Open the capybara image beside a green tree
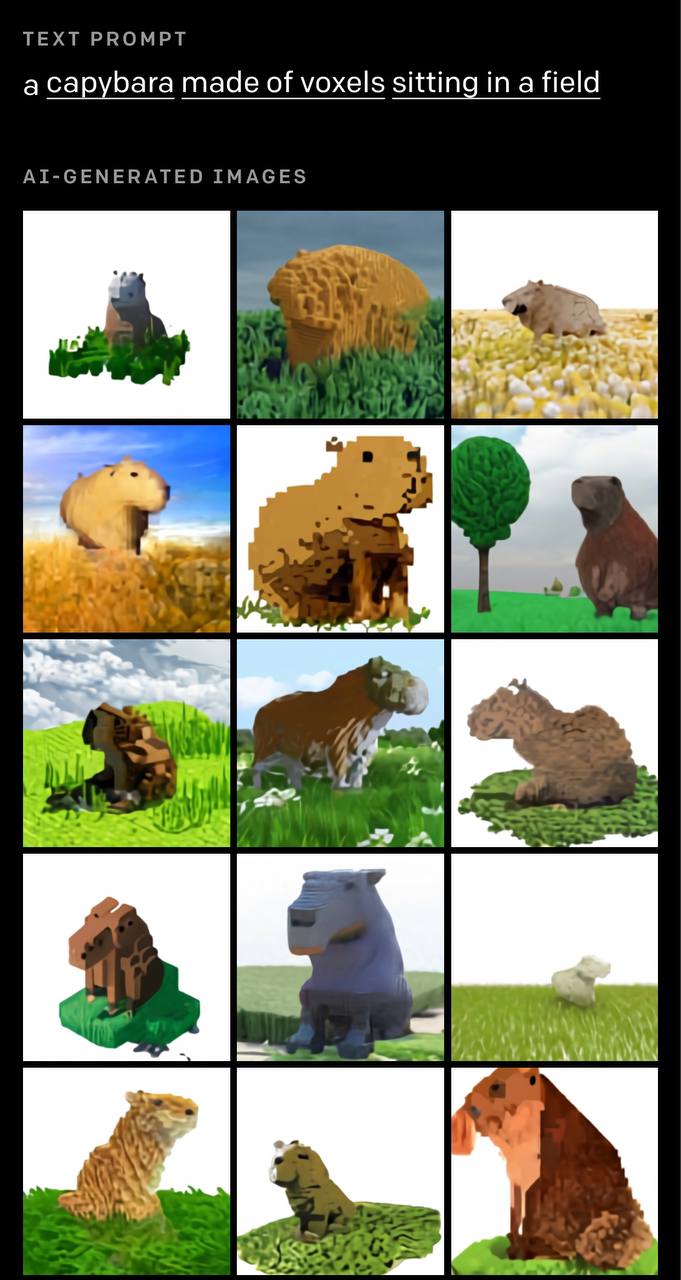 click(554, 528)
